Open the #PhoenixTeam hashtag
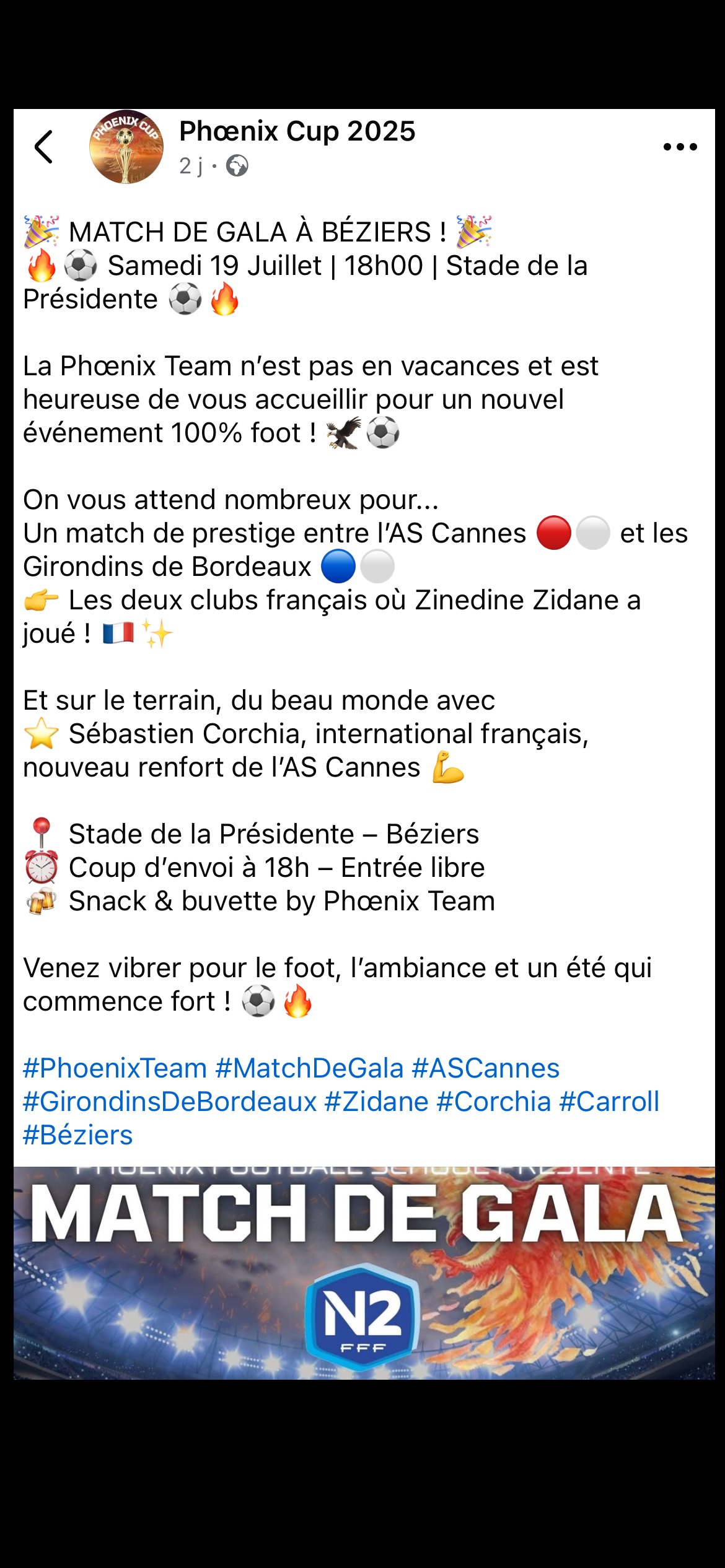725x1568 pixels. (x=115, y=1068)
